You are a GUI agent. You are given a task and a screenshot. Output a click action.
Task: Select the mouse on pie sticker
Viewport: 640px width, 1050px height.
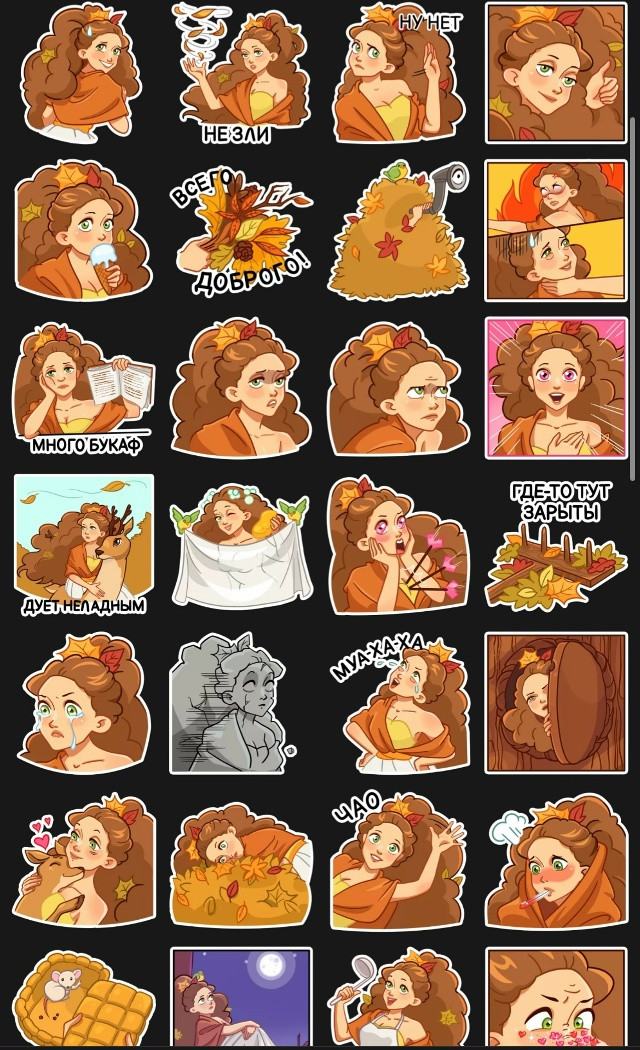point(83,1000)
